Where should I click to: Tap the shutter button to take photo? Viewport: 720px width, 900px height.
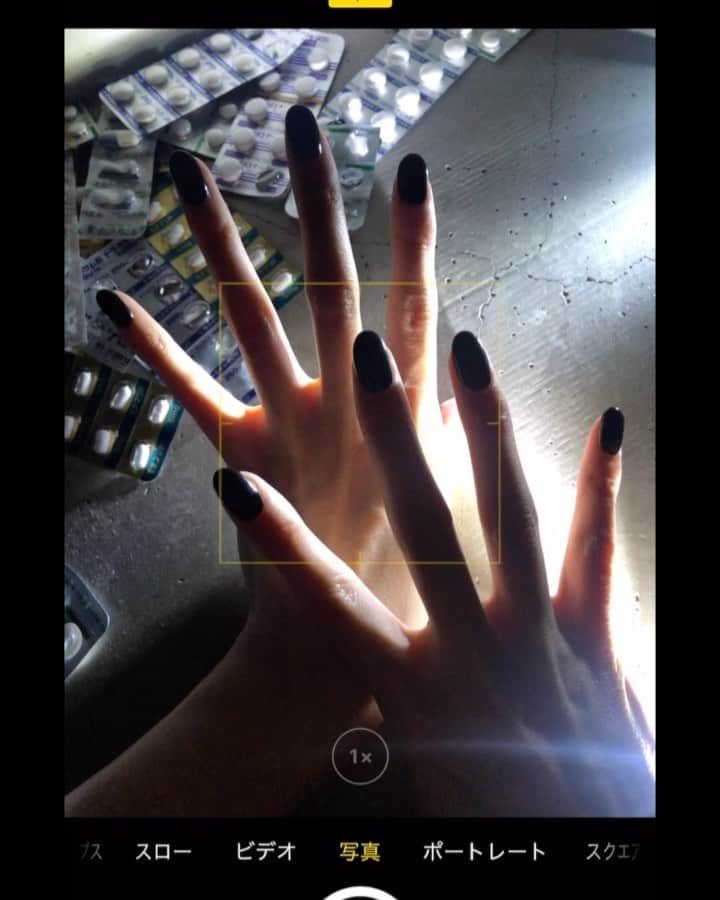pos(360,892)
